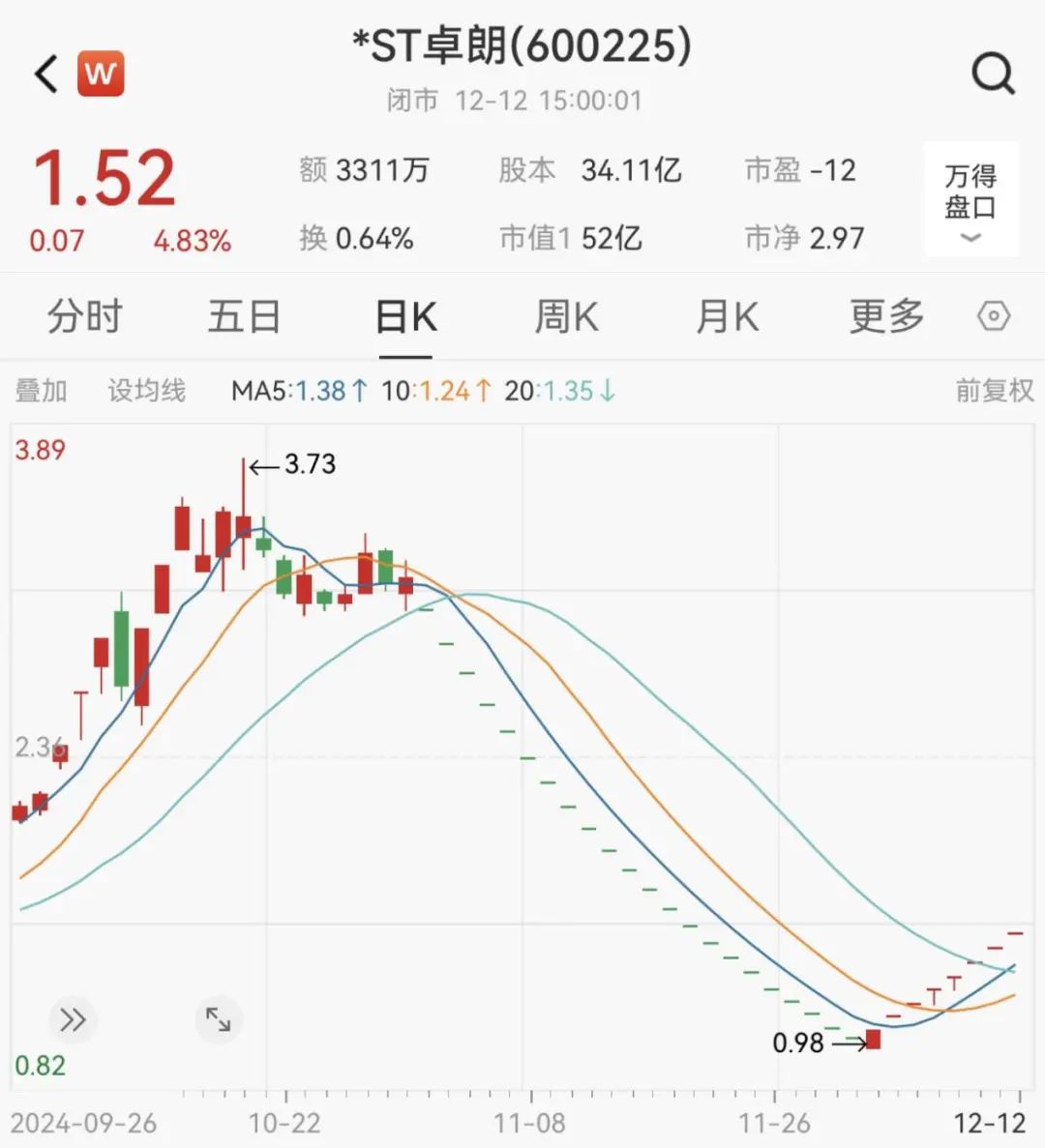The image size is (1045, 1148).
Task: Toggle 前复权 price adjustment mode
Action: coord(993,391)
